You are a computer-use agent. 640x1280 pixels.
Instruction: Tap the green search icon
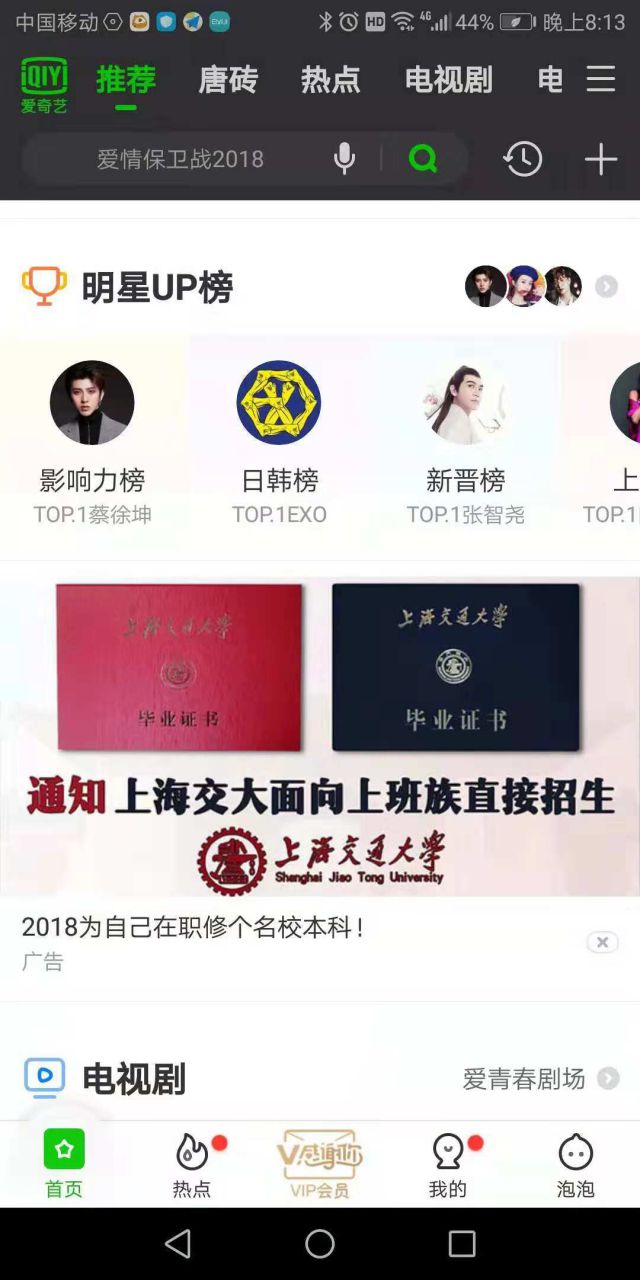tap(423, 158)
